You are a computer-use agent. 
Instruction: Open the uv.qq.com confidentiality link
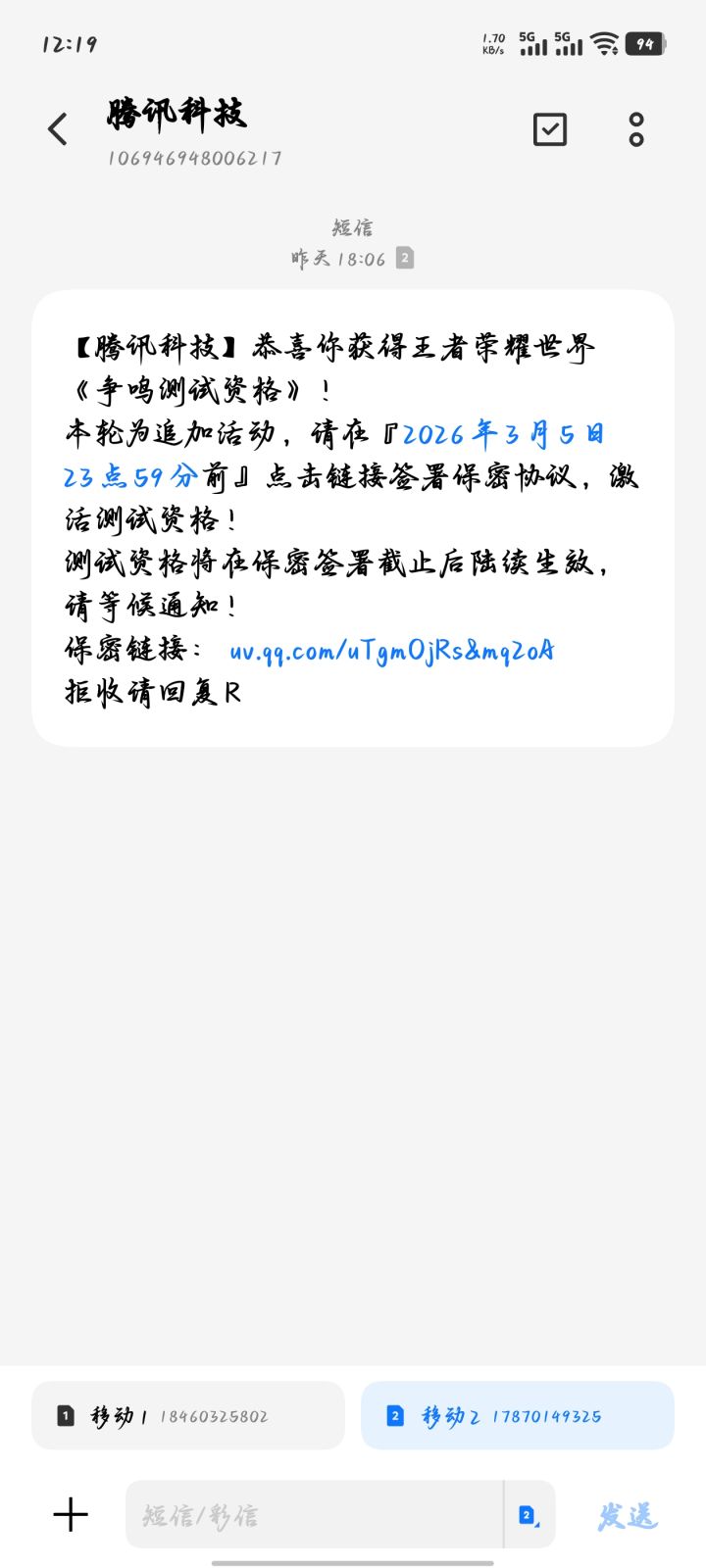coord(391,650)
